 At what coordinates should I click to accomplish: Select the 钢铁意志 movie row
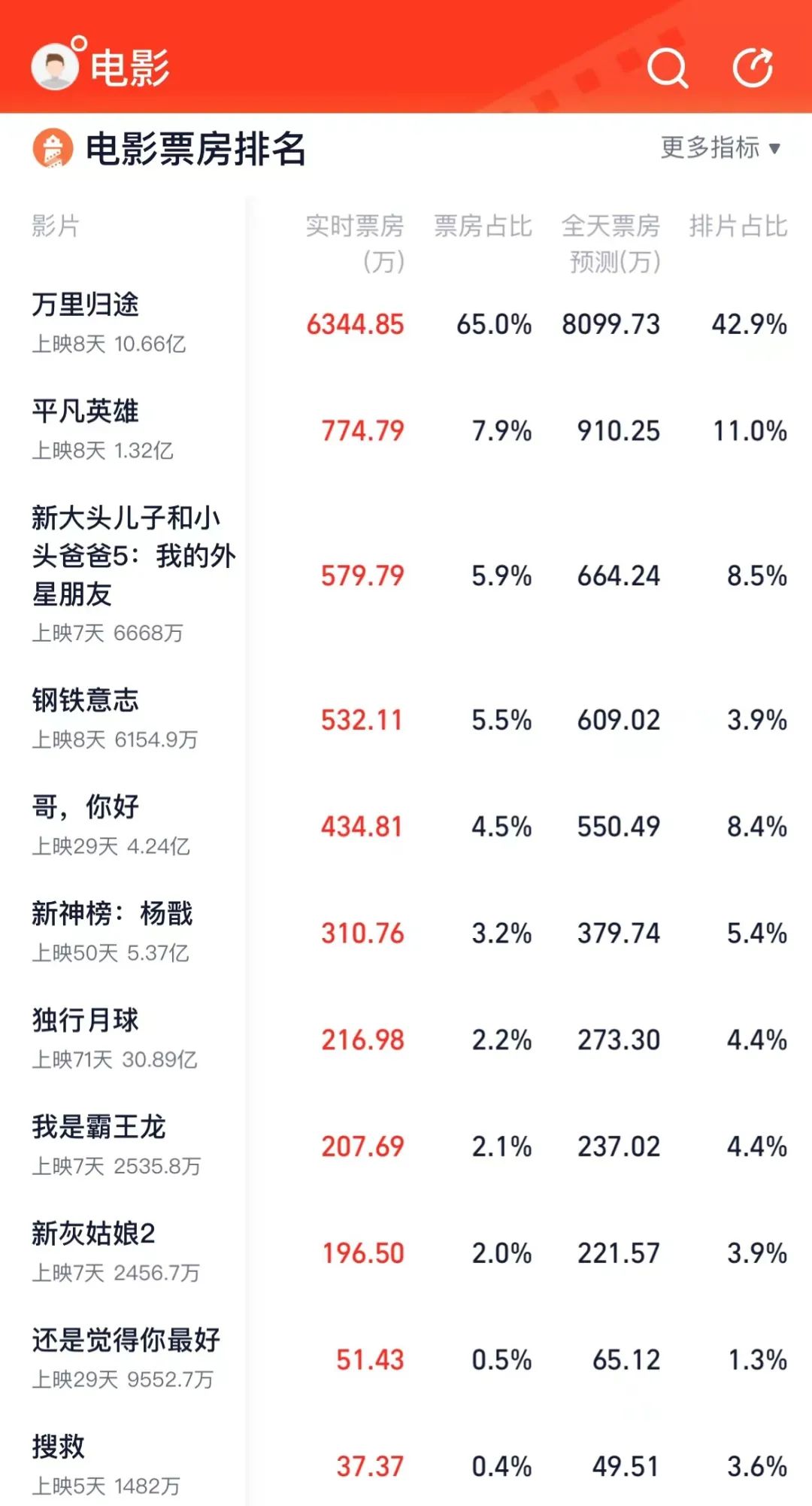[x=406, y=719]
